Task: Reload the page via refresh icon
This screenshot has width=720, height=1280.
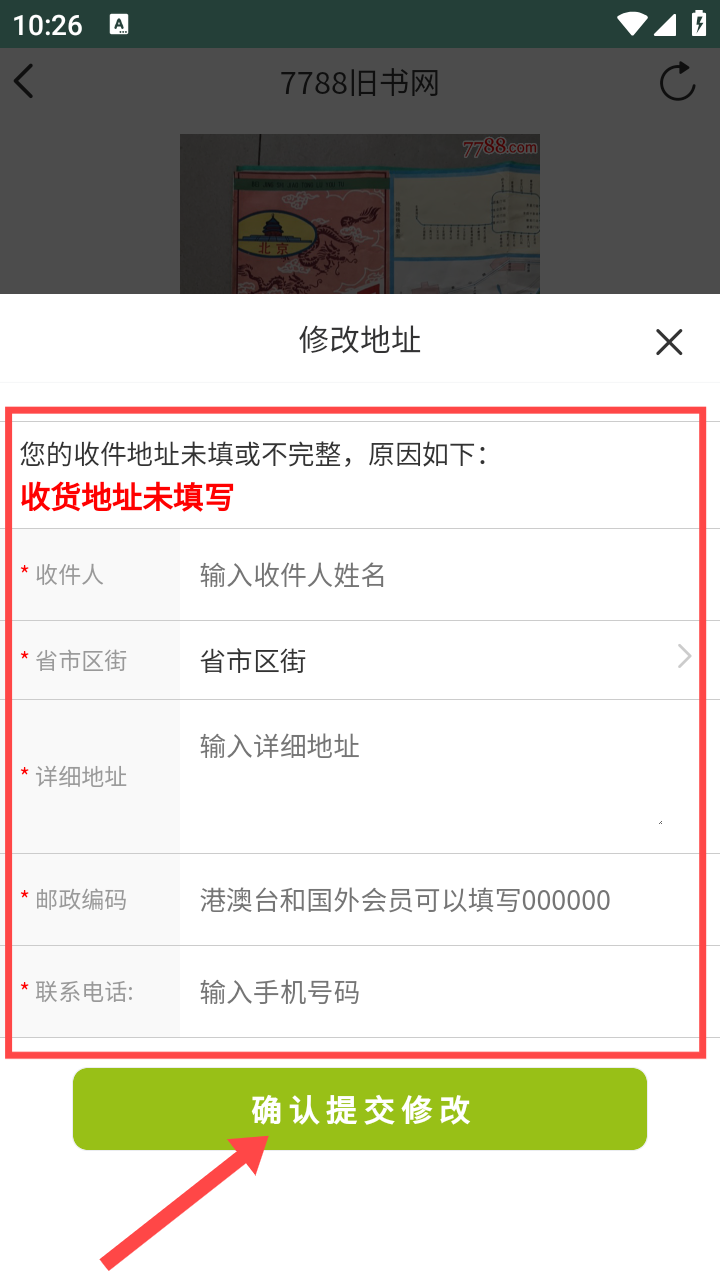Action: pos(677,82)
